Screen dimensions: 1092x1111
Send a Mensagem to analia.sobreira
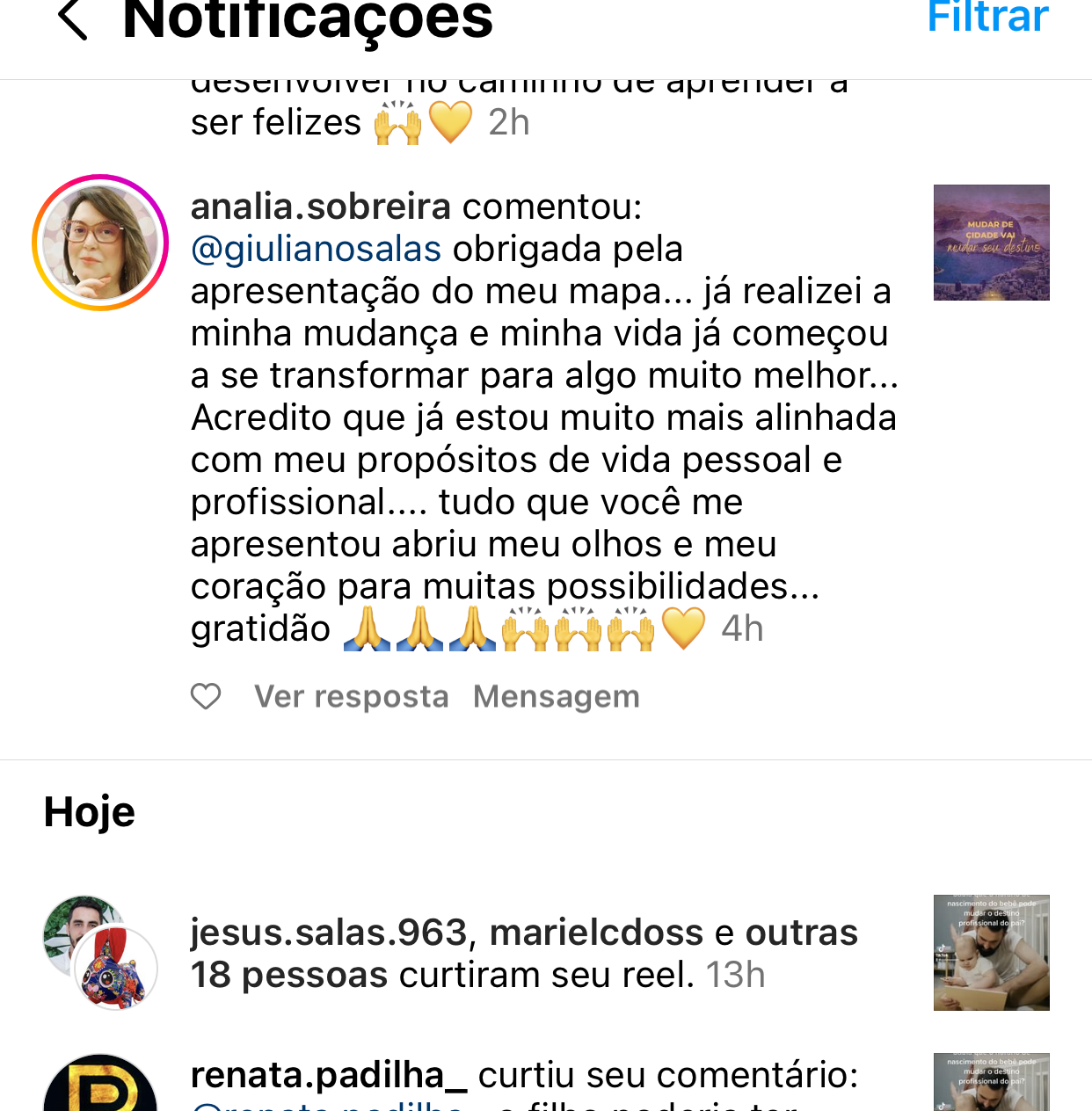[x=556, y=696]
